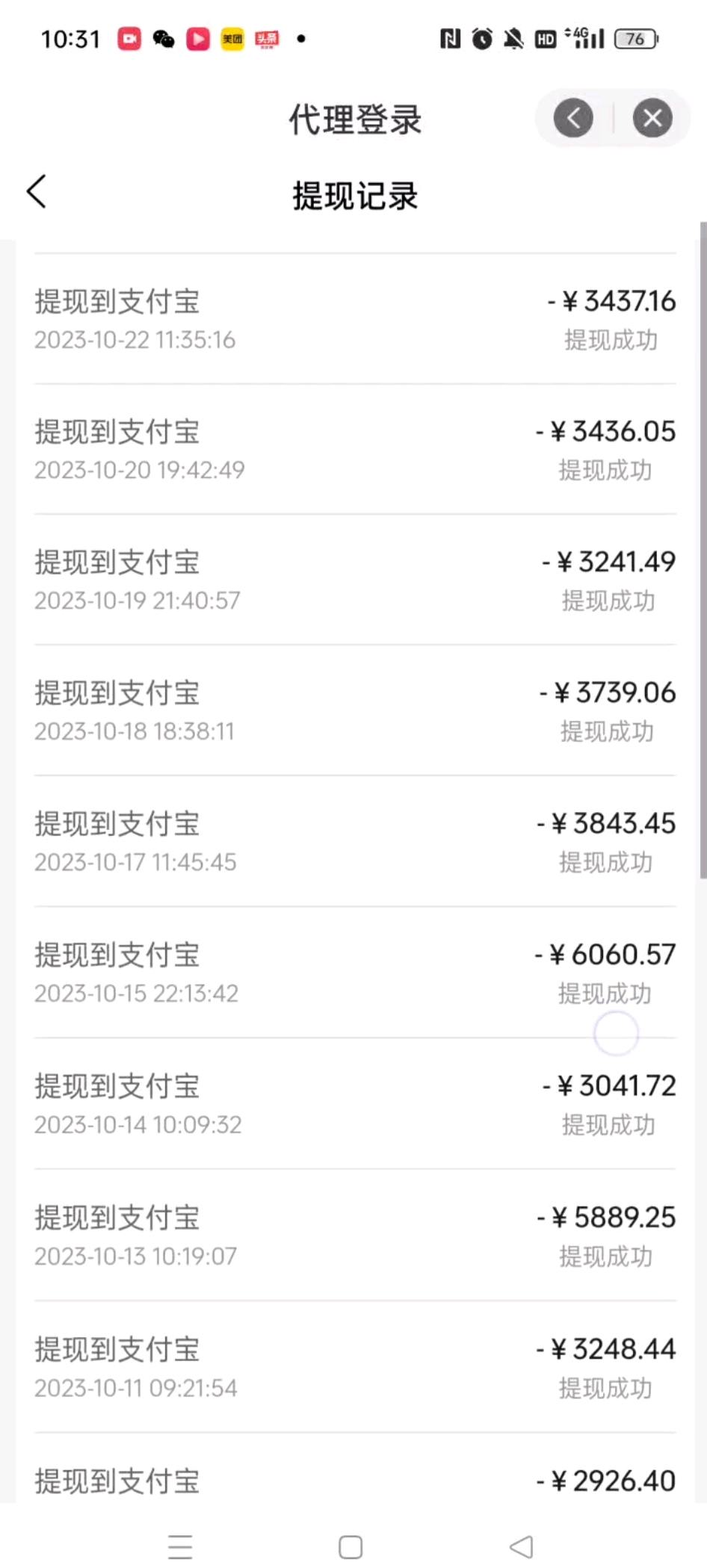This screenshot has width=707, height=1568.
Task: Close the 代理登录 mini window
Action: 652,118
